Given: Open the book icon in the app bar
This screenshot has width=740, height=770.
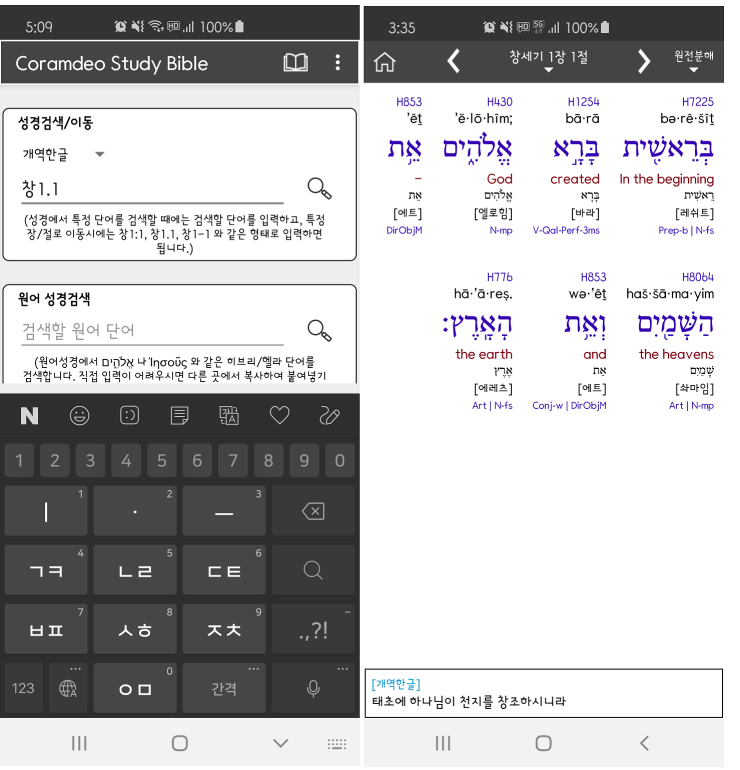Looking at the screenshot, I should (x=295, y=63).
